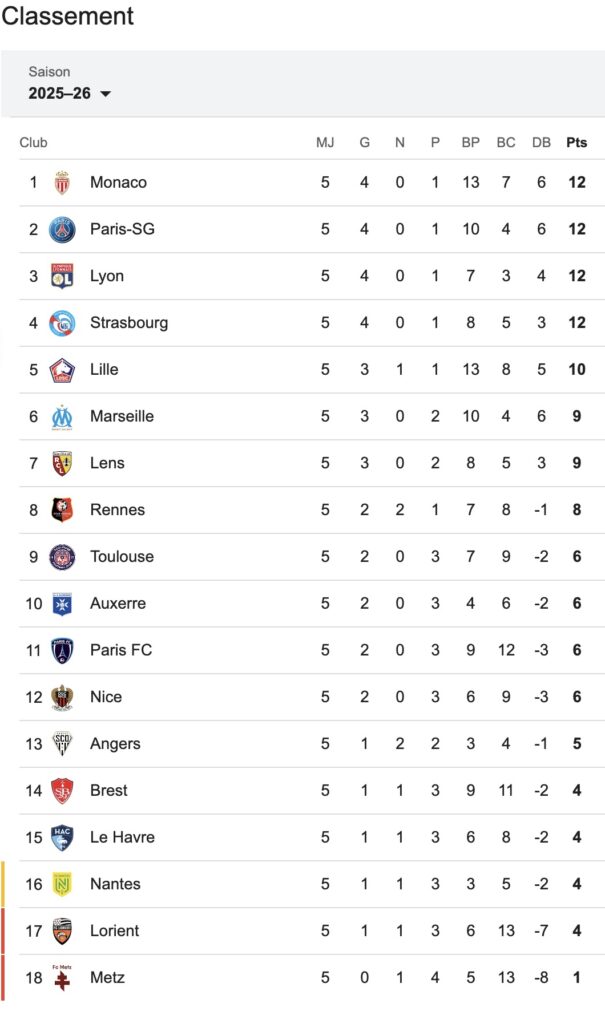
Task: Open Nice in the standings
Action: [x=312, y=697]
